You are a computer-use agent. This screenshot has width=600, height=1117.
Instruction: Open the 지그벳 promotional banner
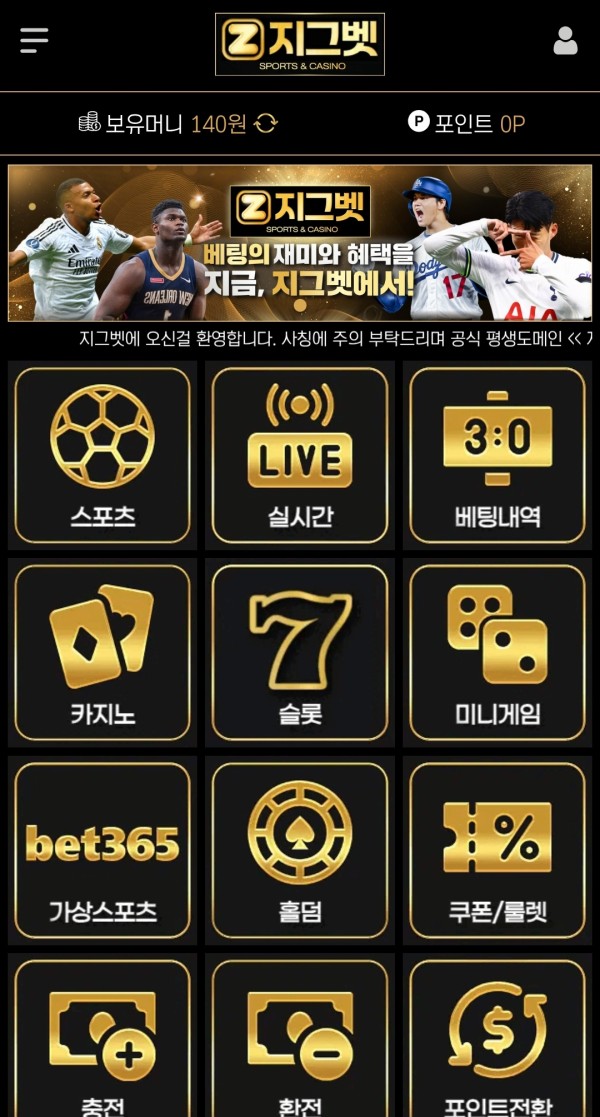[300, 243]
